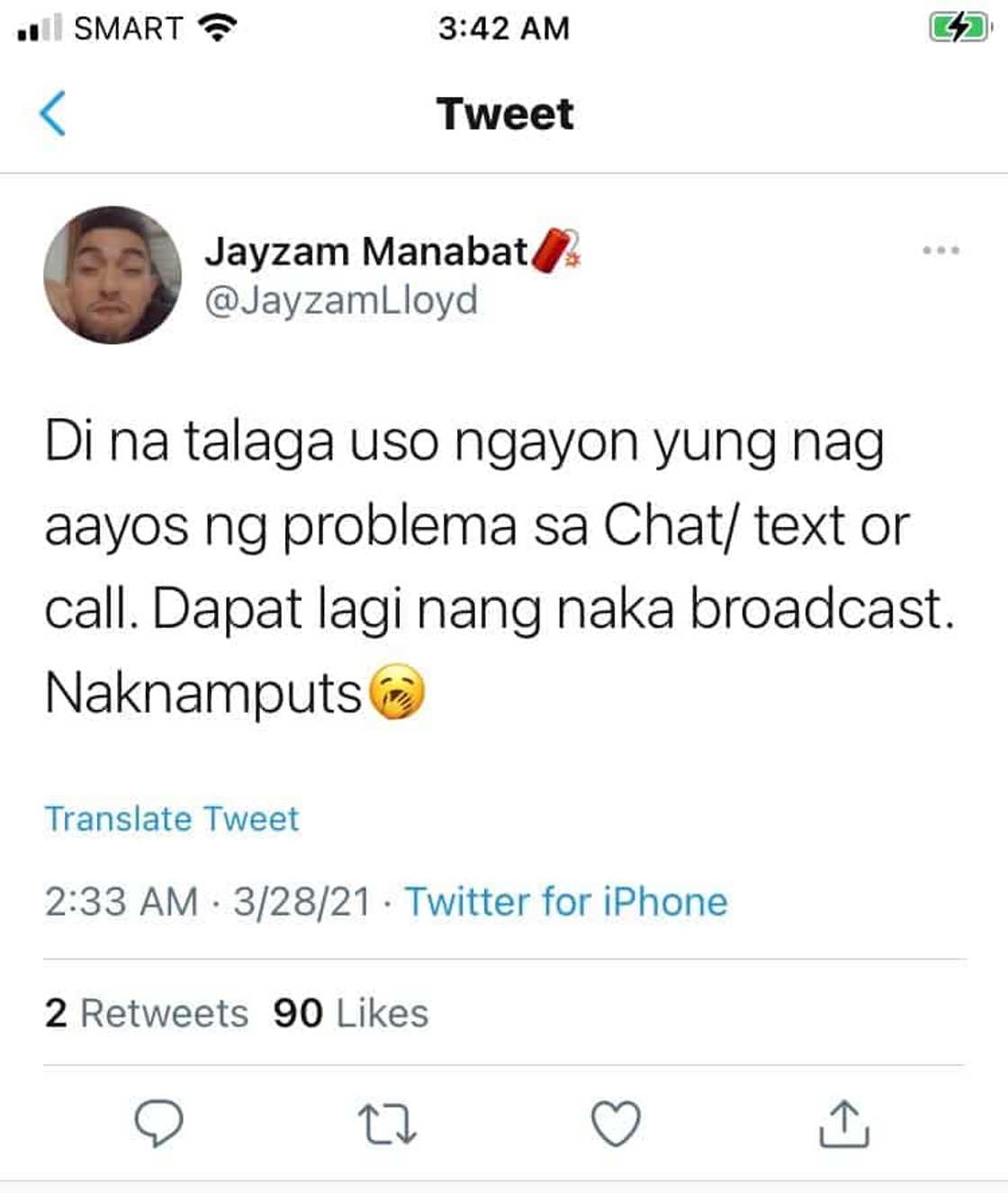Reply to this tweet

(x=158, y=1124)
